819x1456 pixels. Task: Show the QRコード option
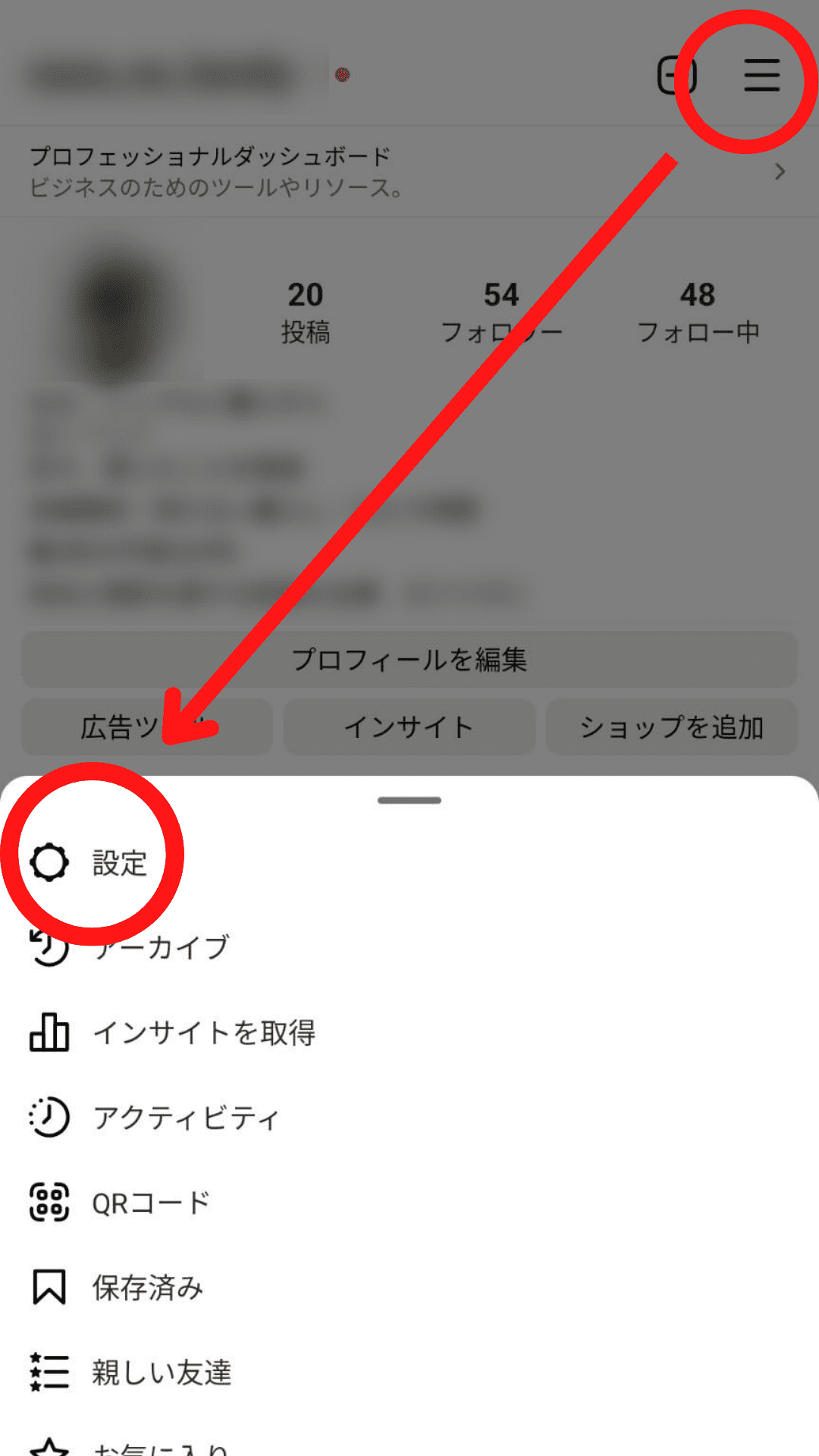pyautogui.click(x=150, y=1203)
